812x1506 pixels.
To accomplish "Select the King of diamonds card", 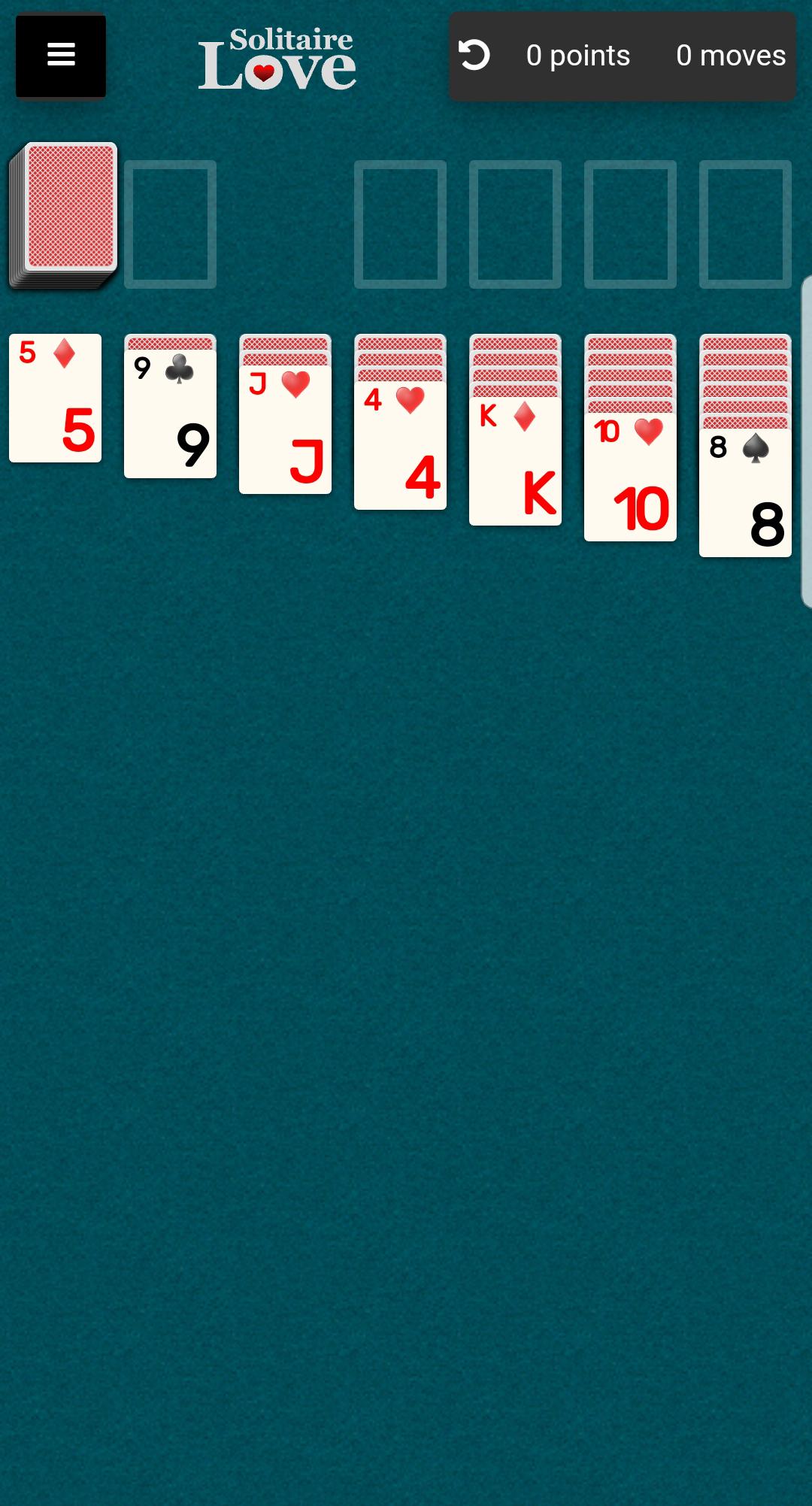I will [x=515, y=462].
